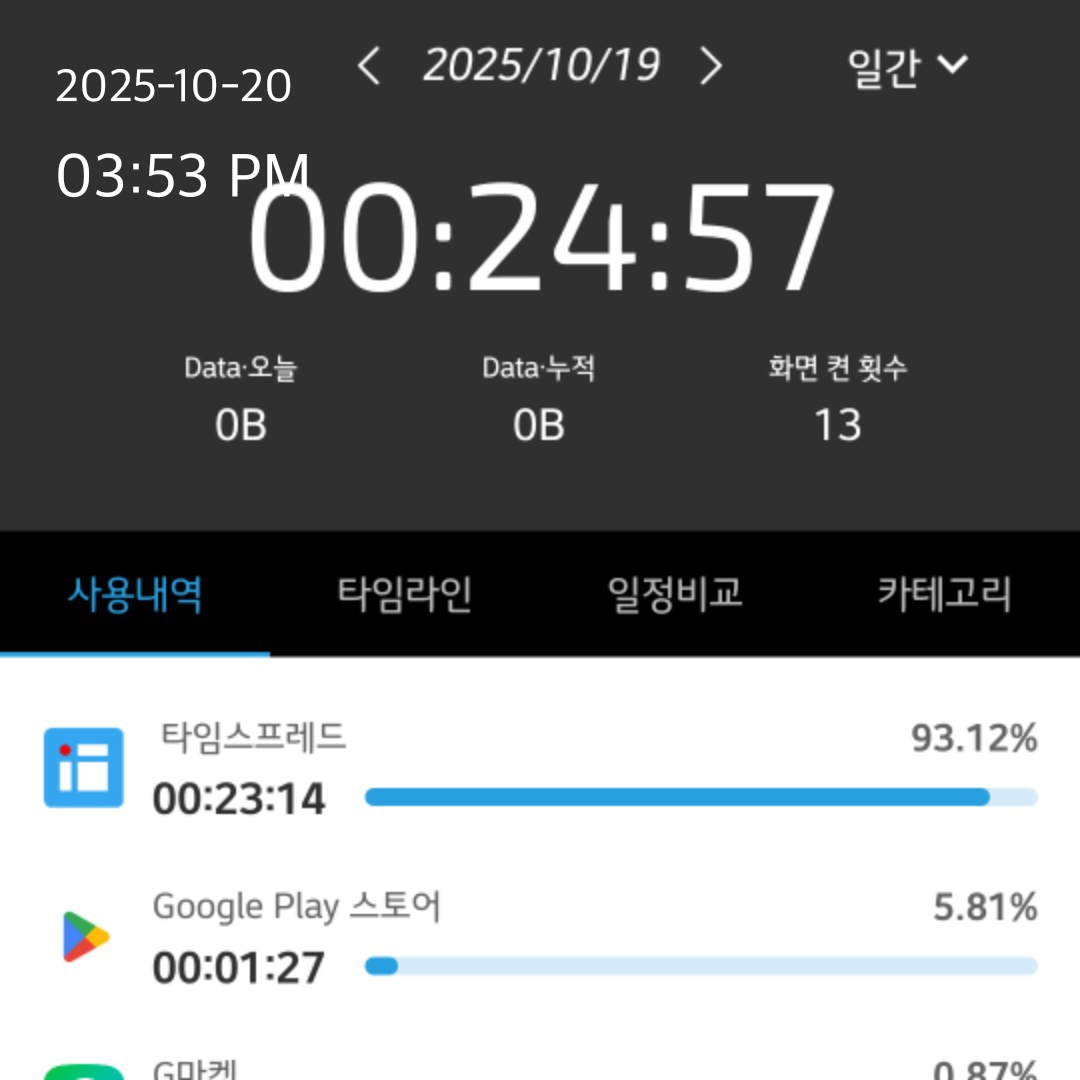Open Google Play 스토어 usage details
1080x1080 pixels.
[x=540, y=937]
